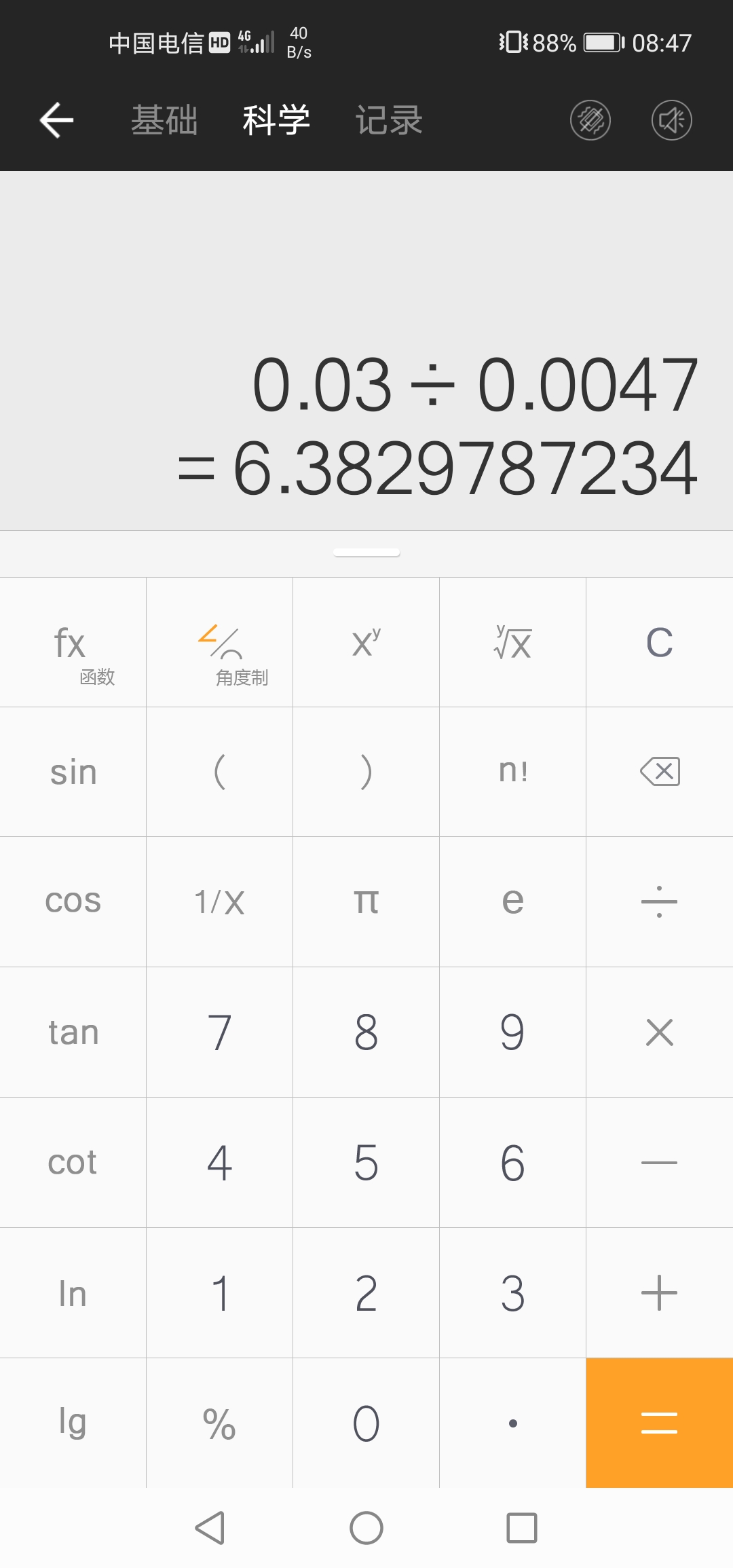Go to the system home screen
Screen dimensions: 733x1568
[x=366, y=1529]
